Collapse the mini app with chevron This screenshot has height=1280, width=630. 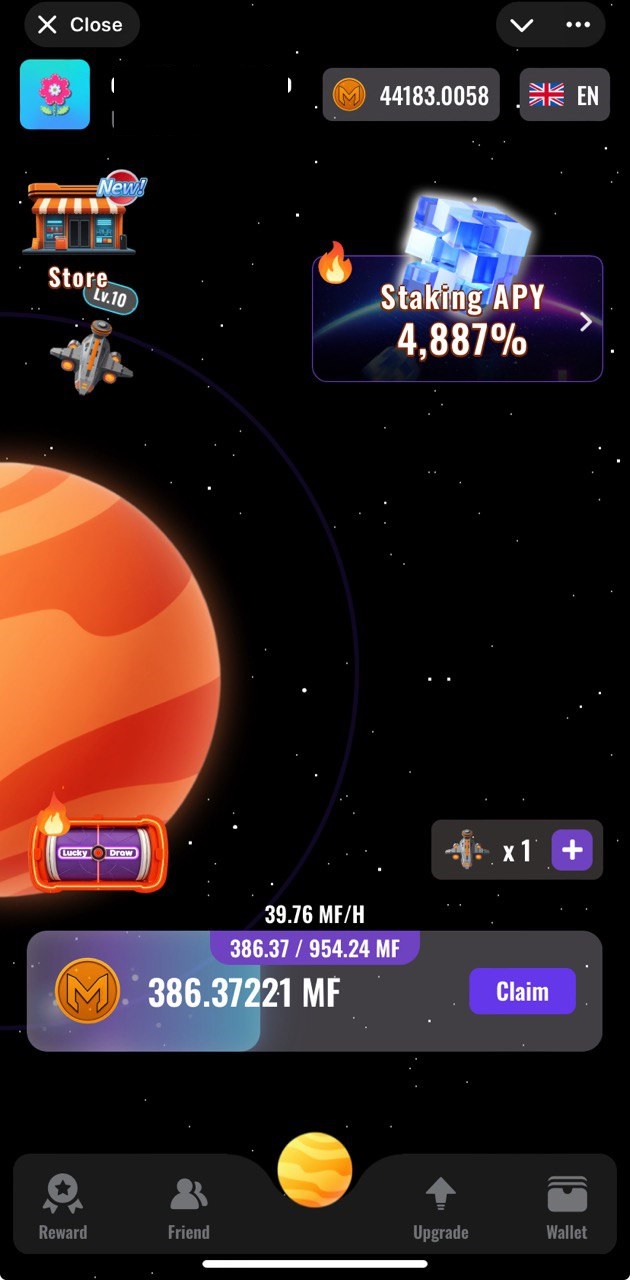(x=522, y=25)
